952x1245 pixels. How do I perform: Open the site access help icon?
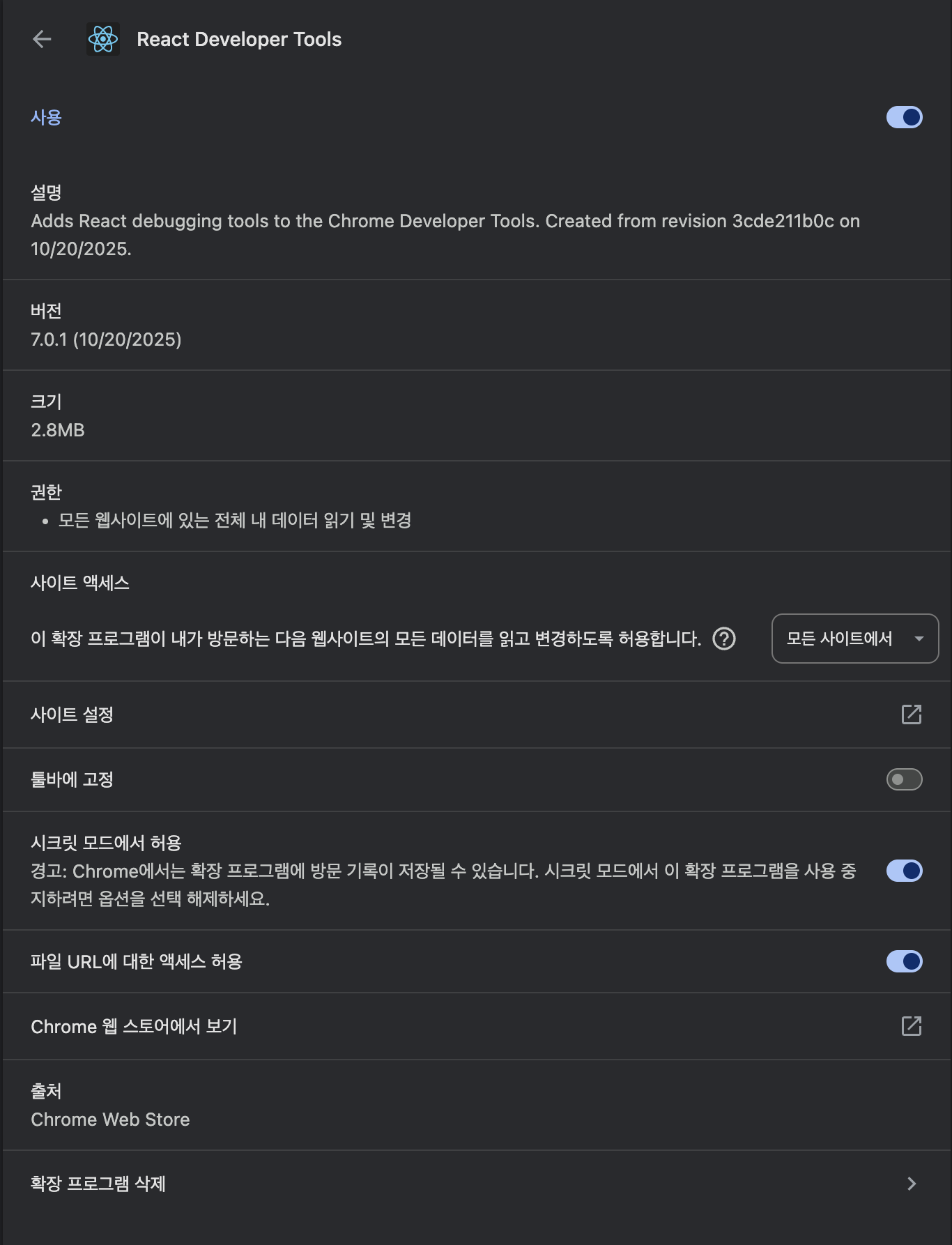click(724, 639)
